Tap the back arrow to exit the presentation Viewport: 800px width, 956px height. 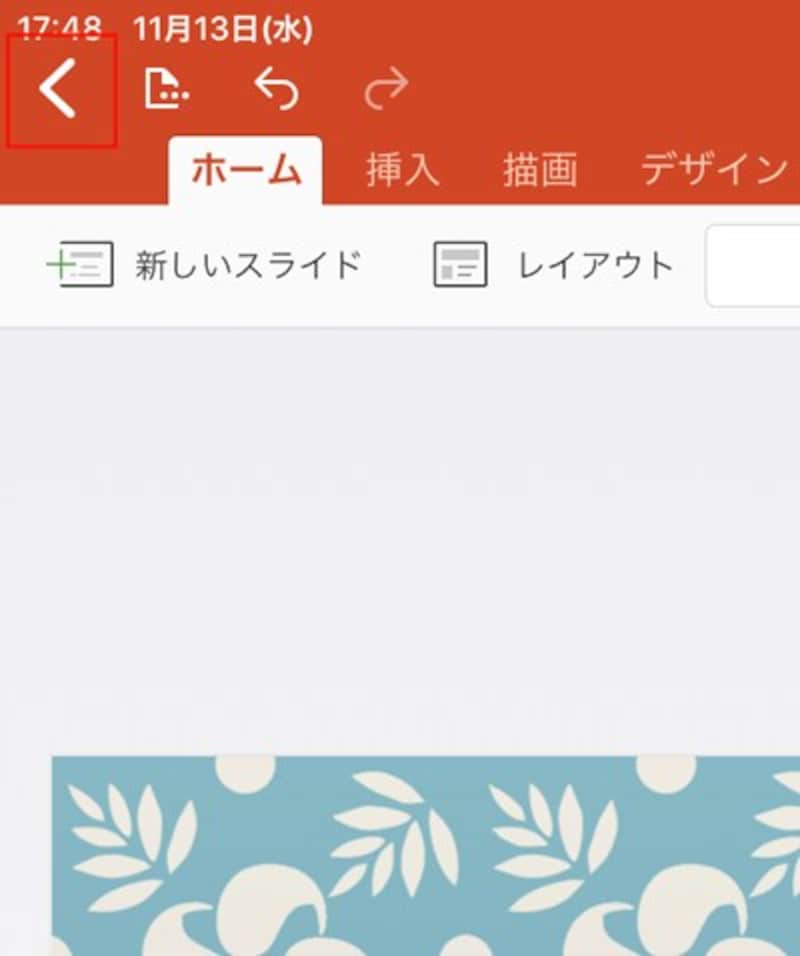pyautogui.click(x=57, y=90)
